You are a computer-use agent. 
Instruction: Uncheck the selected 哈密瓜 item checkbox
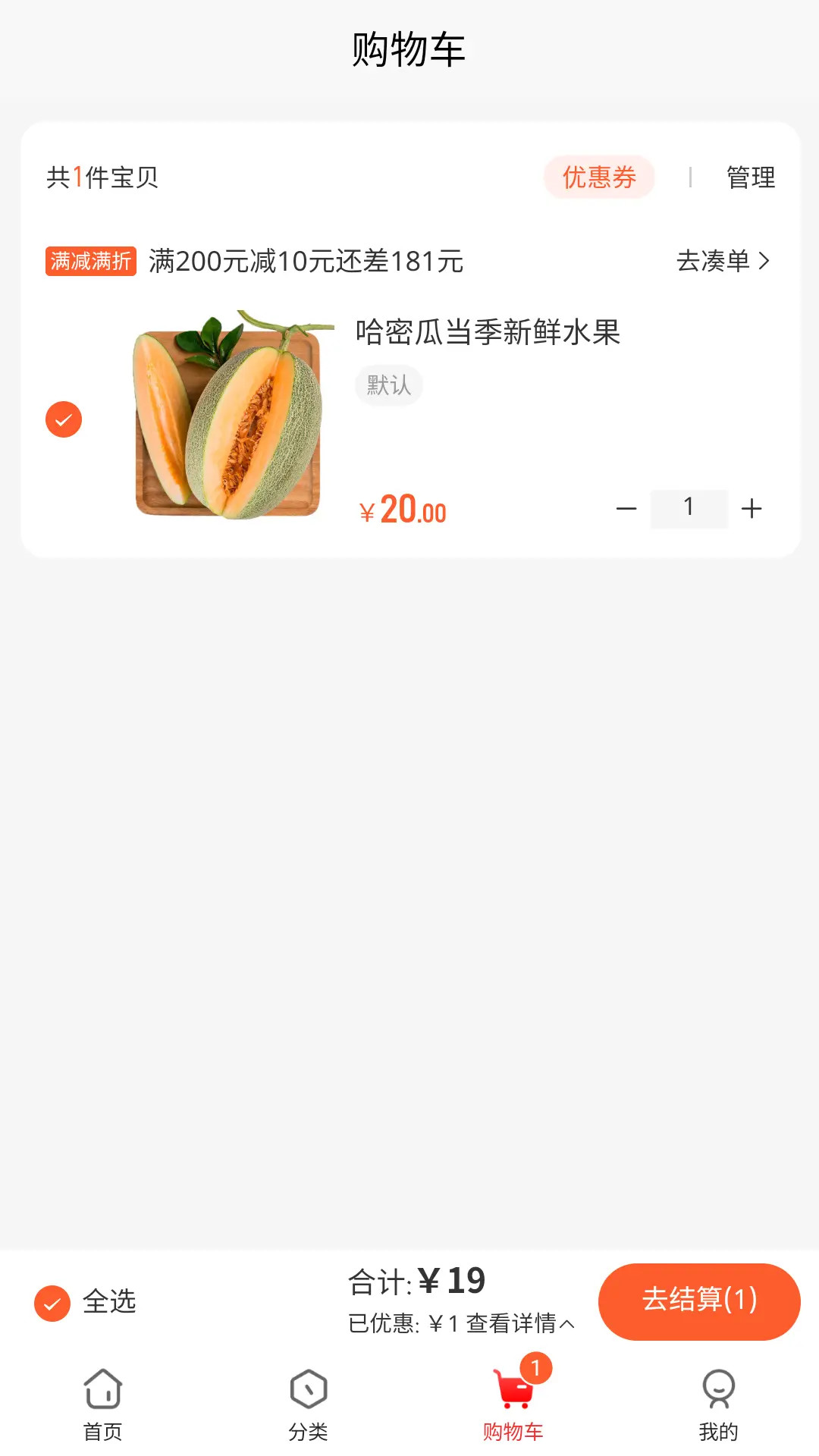[x=64, y=419]
